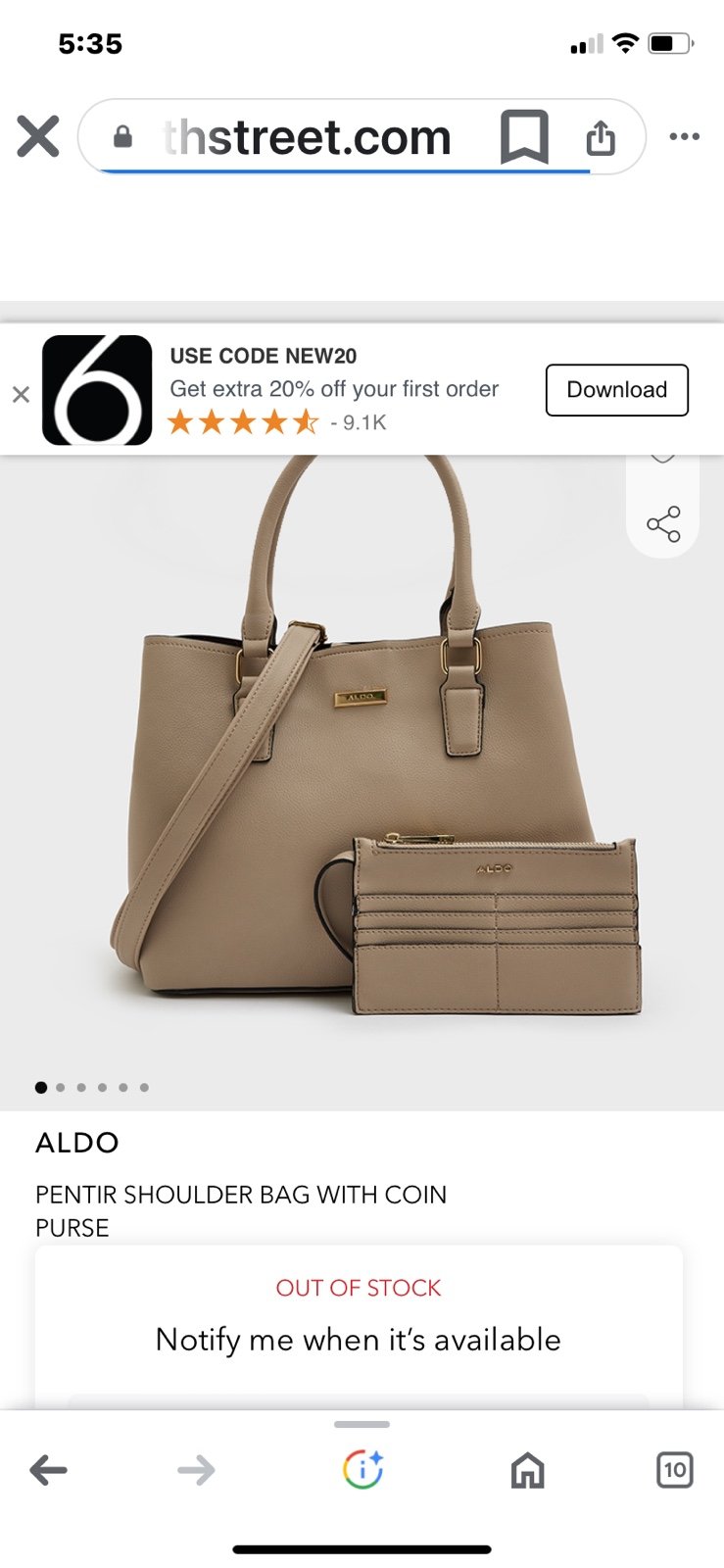Dismiss the NEW20 app promo banner
This screenshot has width=724, height=1568.
[x=21, y=395]
